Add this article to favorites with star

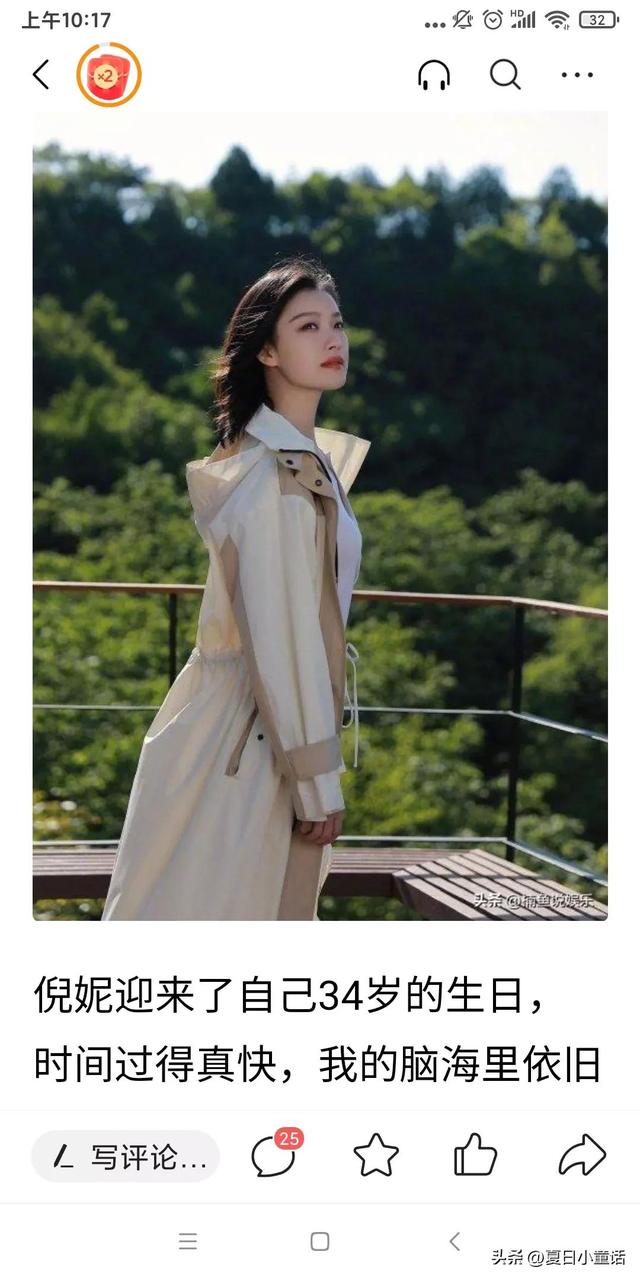click(x=376, y=1156)
